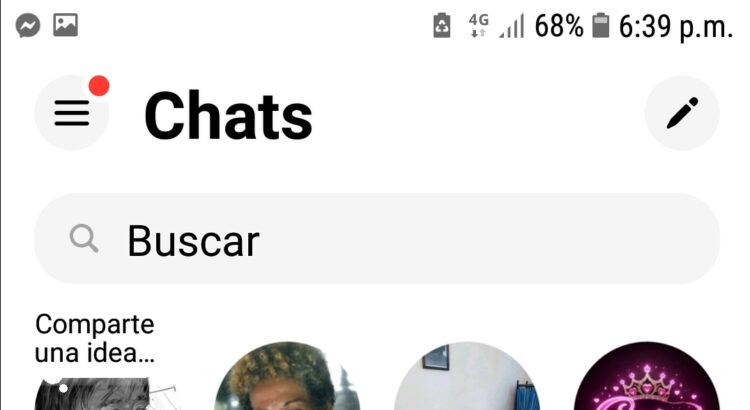The image size is (750, 410).
Task: Tap the Buscar search field
Action: click(x=377, y=240)
